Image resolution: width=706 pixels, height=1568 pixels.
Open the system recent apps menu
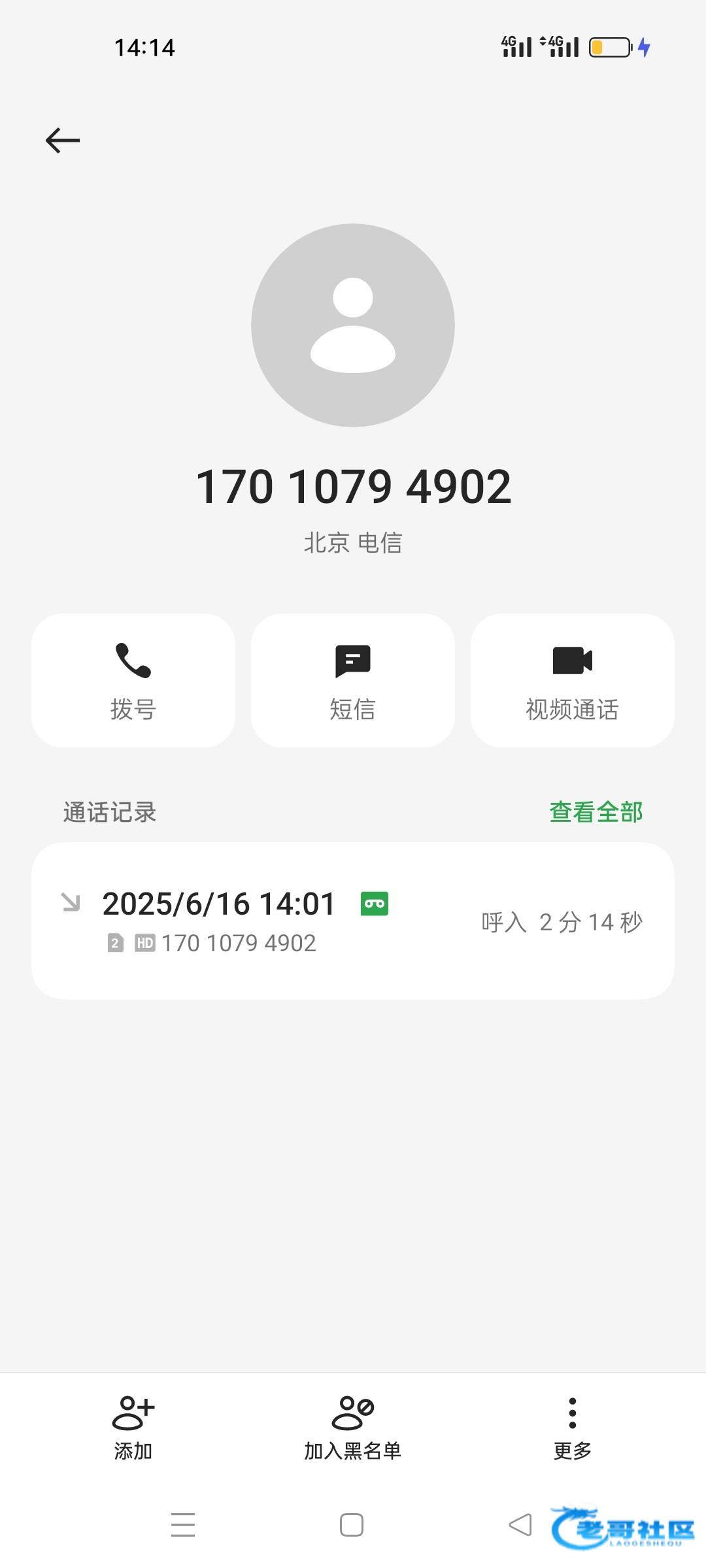click(x=183, y=1525)
